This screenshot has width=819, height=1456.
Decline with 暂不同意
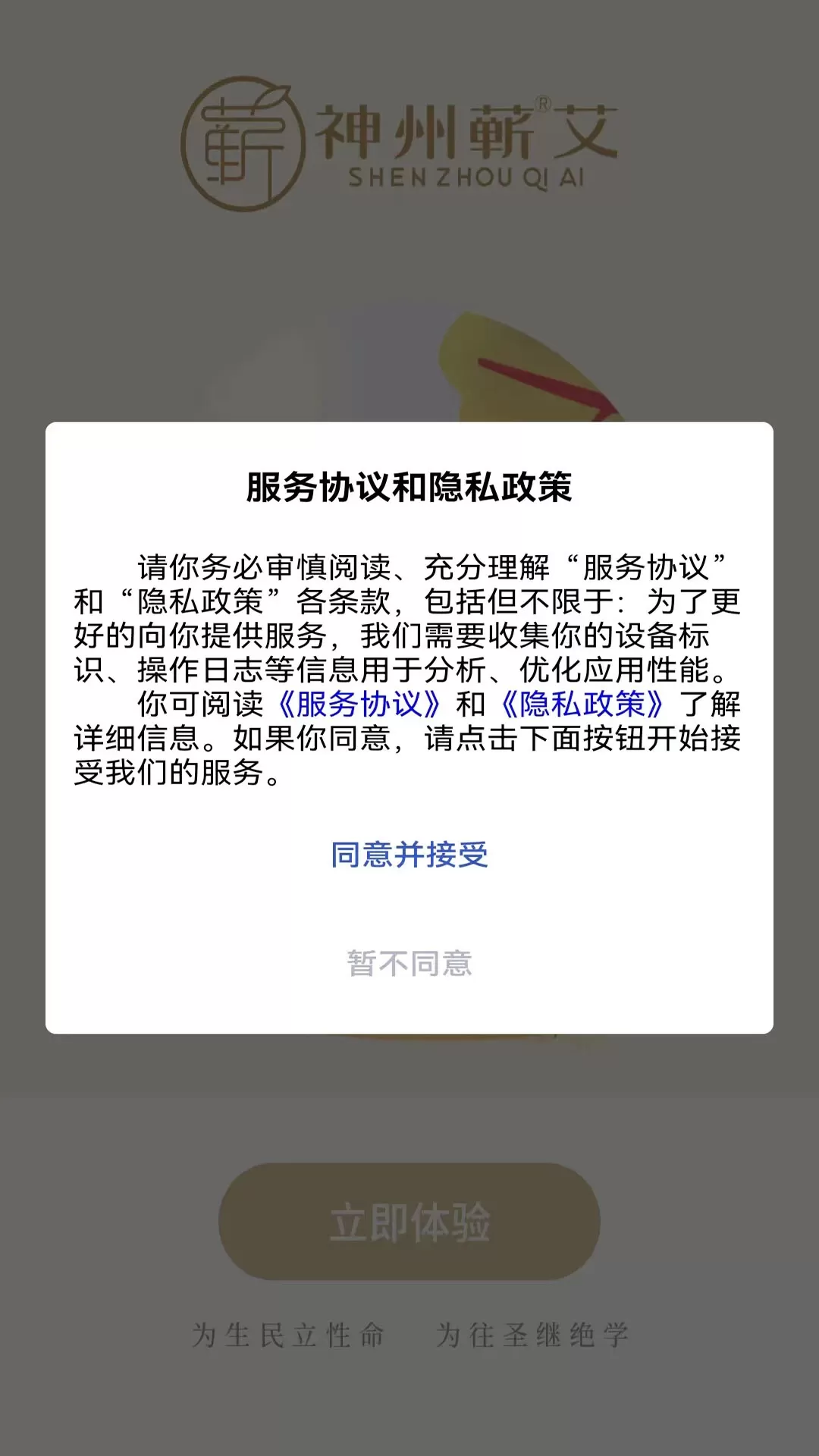[x=409, y=963]
